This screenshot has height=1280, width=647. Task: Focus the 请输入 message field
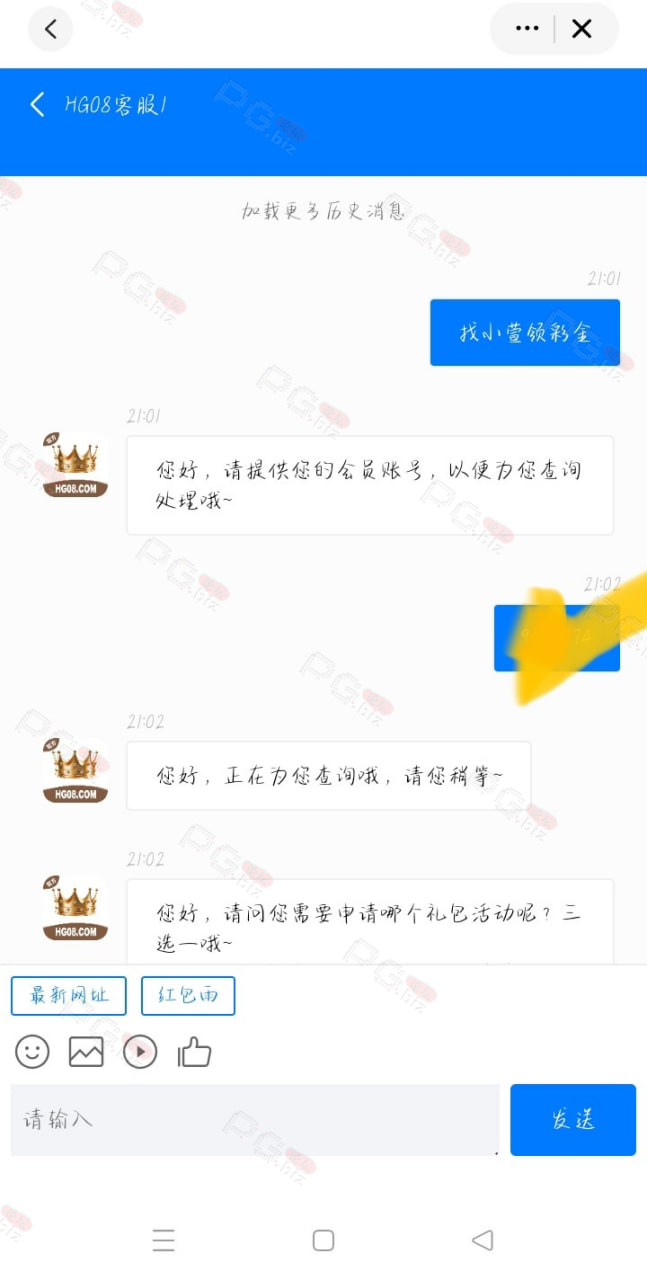coord(255,1120)
